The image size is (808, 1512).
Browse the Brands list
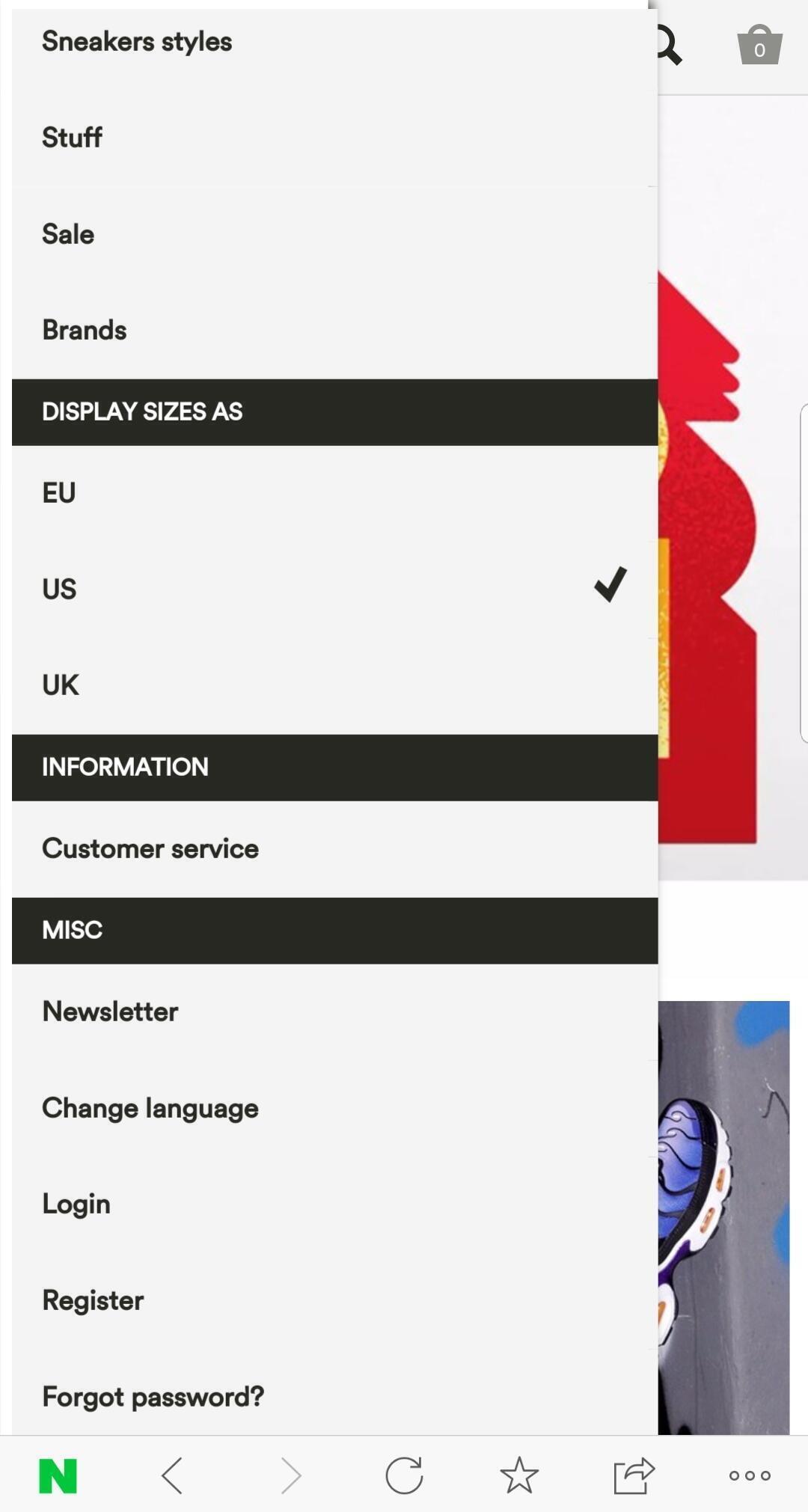click(x=334, y=330)
